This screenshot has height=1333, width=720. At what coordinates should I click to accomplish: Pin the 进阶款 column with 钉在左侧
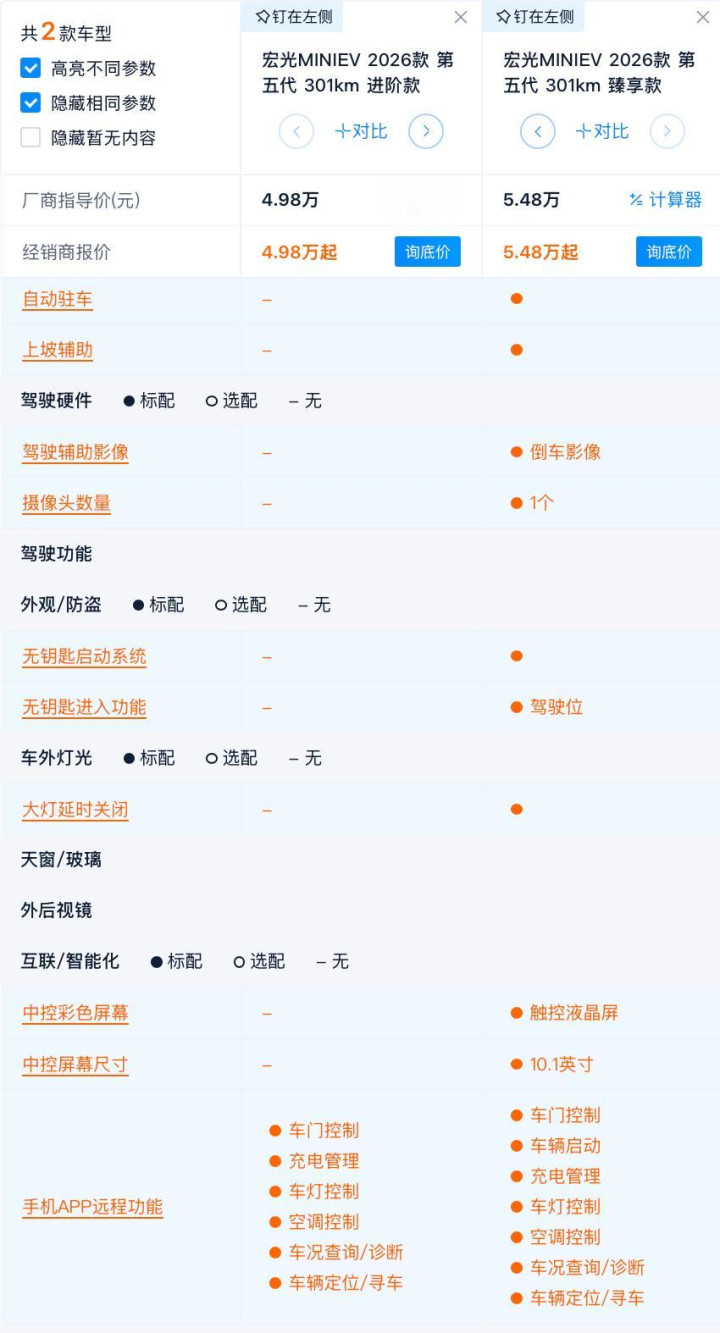(x=294, y=17)
